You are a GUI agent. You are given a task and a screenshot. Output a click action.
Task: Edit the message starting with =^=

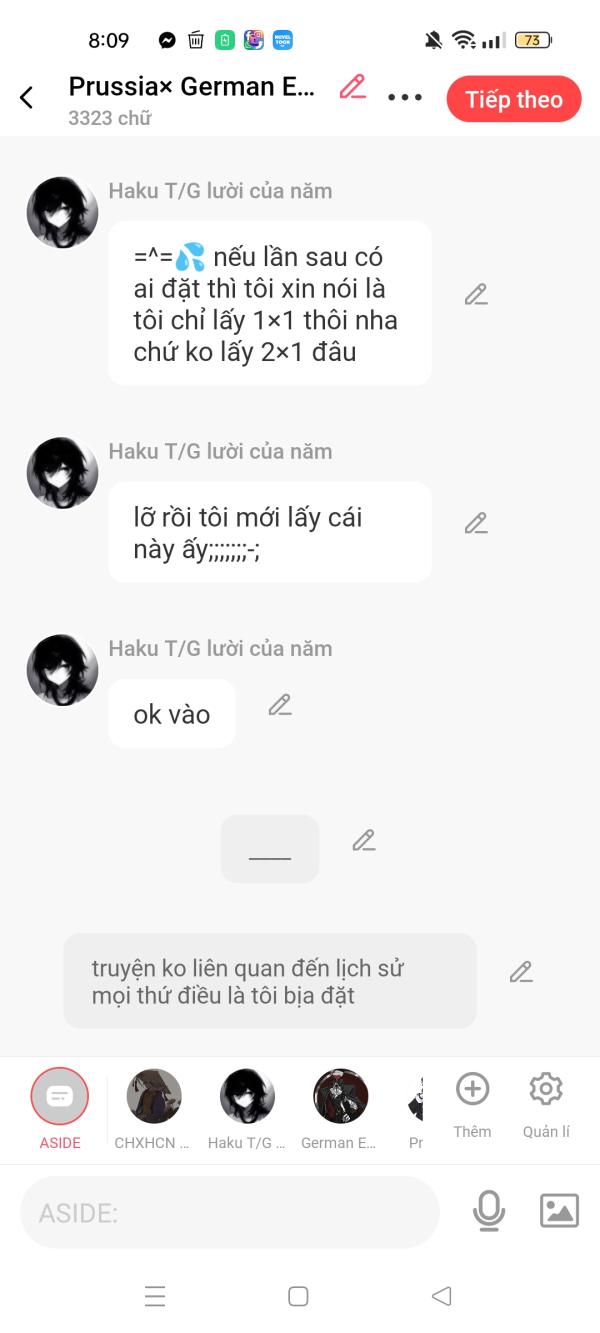[x=476, y=295]
